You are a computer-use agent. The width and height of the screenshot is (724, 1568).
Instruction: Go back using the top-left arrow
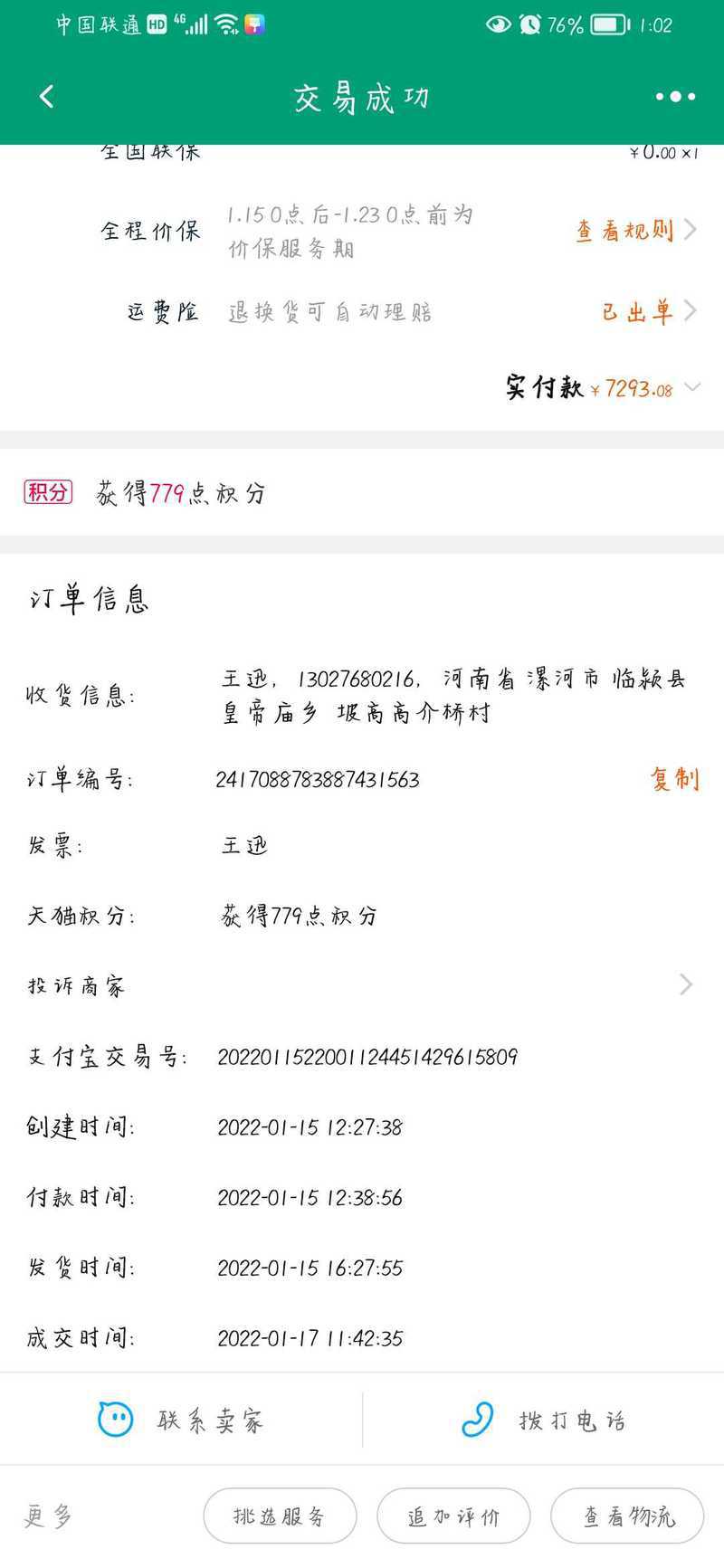(47, 97)
